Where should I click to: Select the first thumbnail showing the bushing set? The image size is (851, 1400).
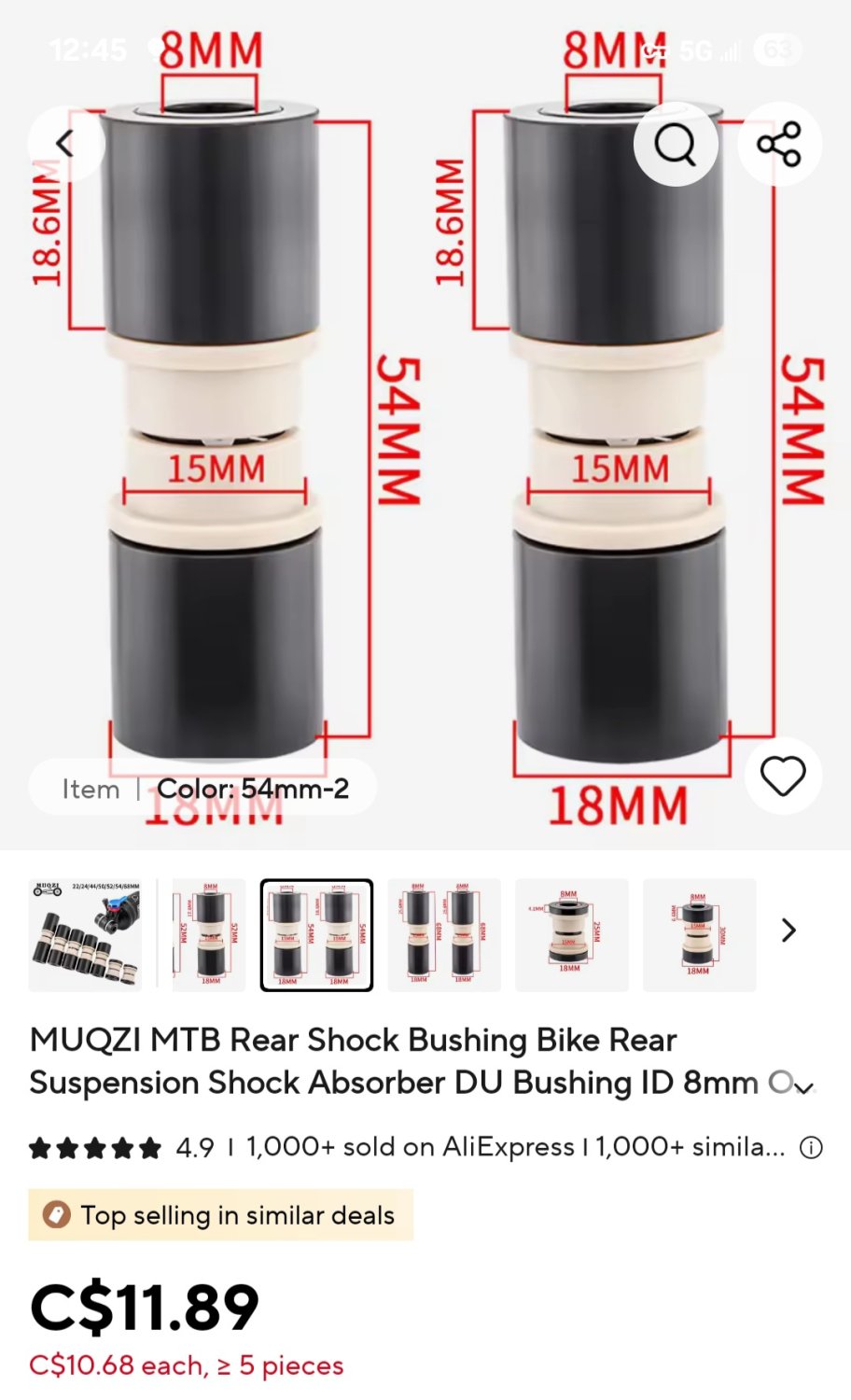pyautogui.click(x=86, y=934)
